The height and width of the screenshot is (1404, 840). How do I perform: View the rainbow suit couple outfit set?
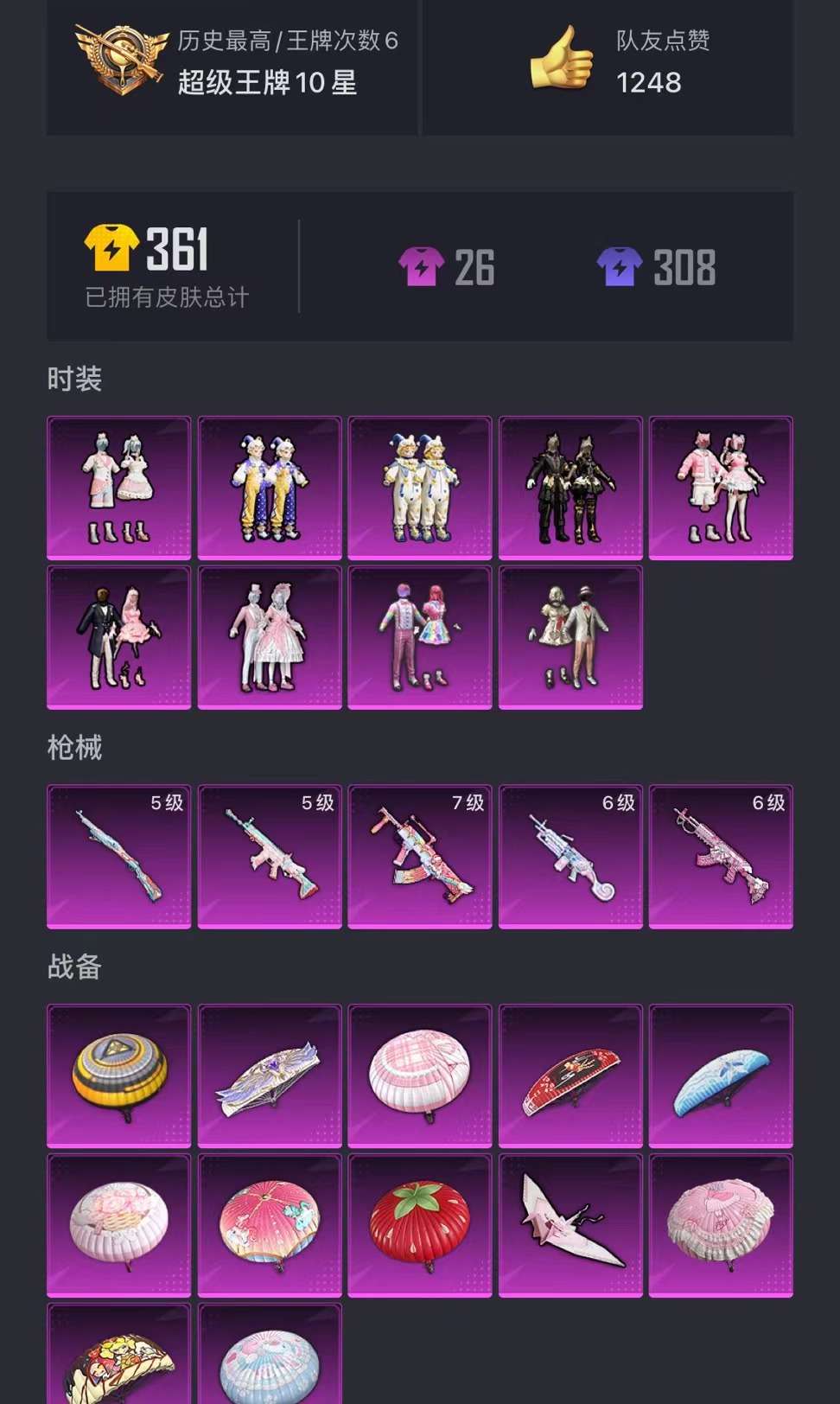point(420,637)
